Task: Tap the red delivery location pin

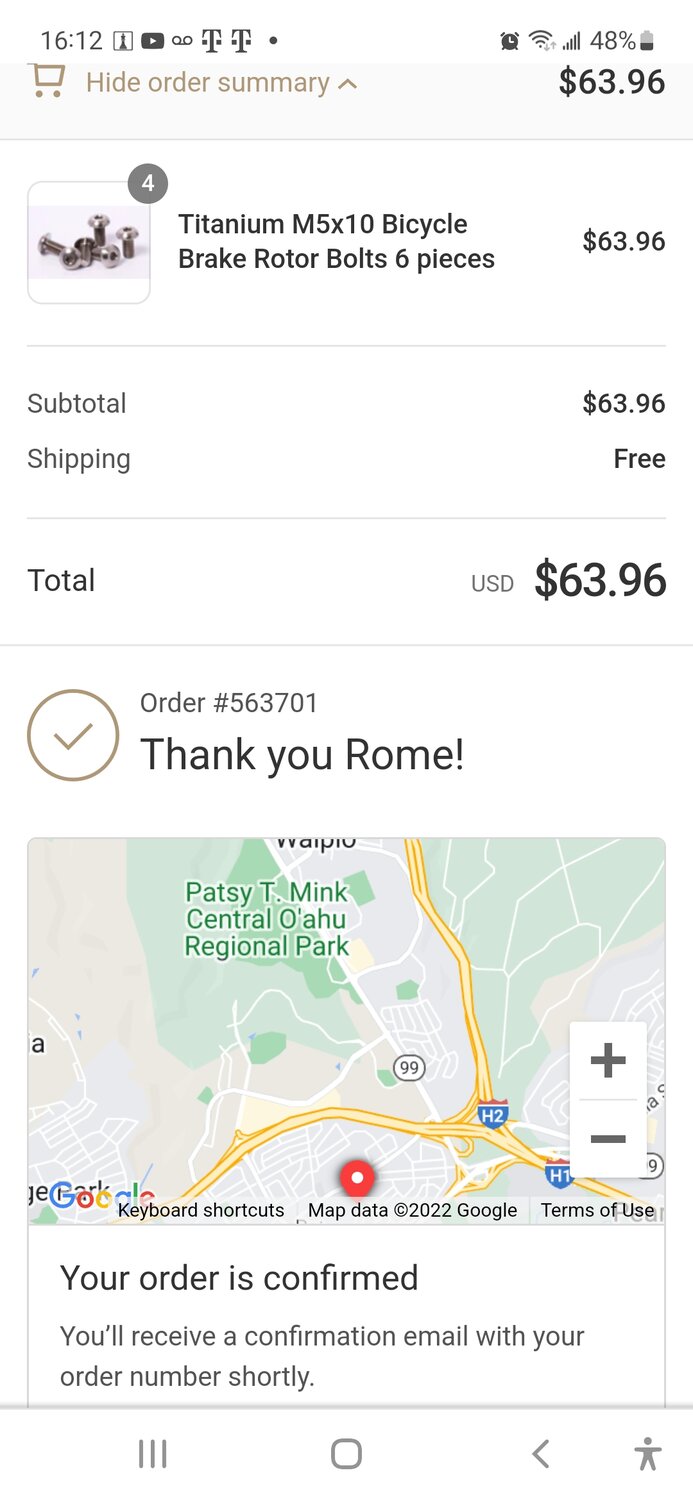Action: click(357, 1178)
